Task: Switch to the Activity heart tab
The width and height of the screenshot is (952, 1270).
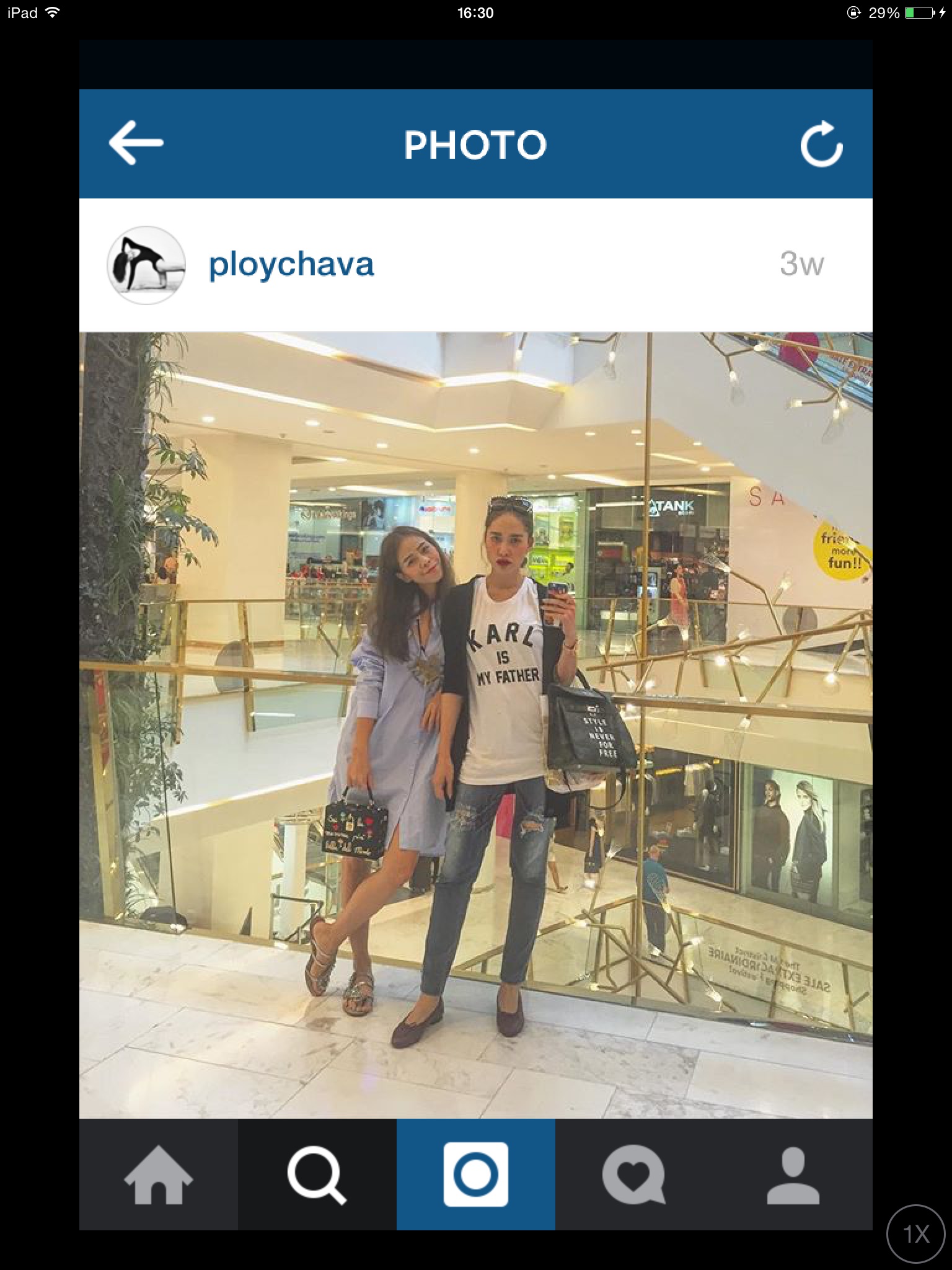Action: [634, 1175]
